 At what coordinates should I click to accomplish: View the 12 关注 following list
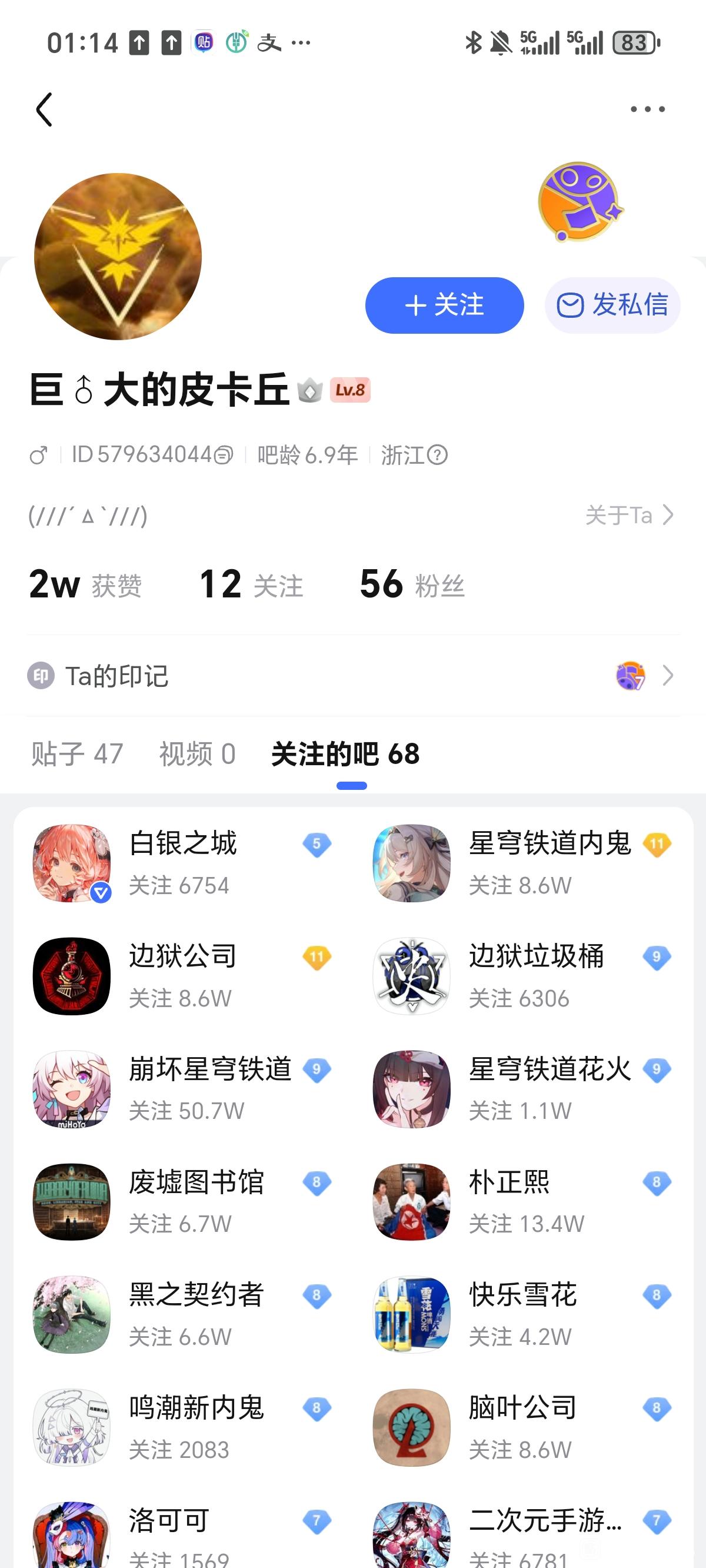(251, 584)
